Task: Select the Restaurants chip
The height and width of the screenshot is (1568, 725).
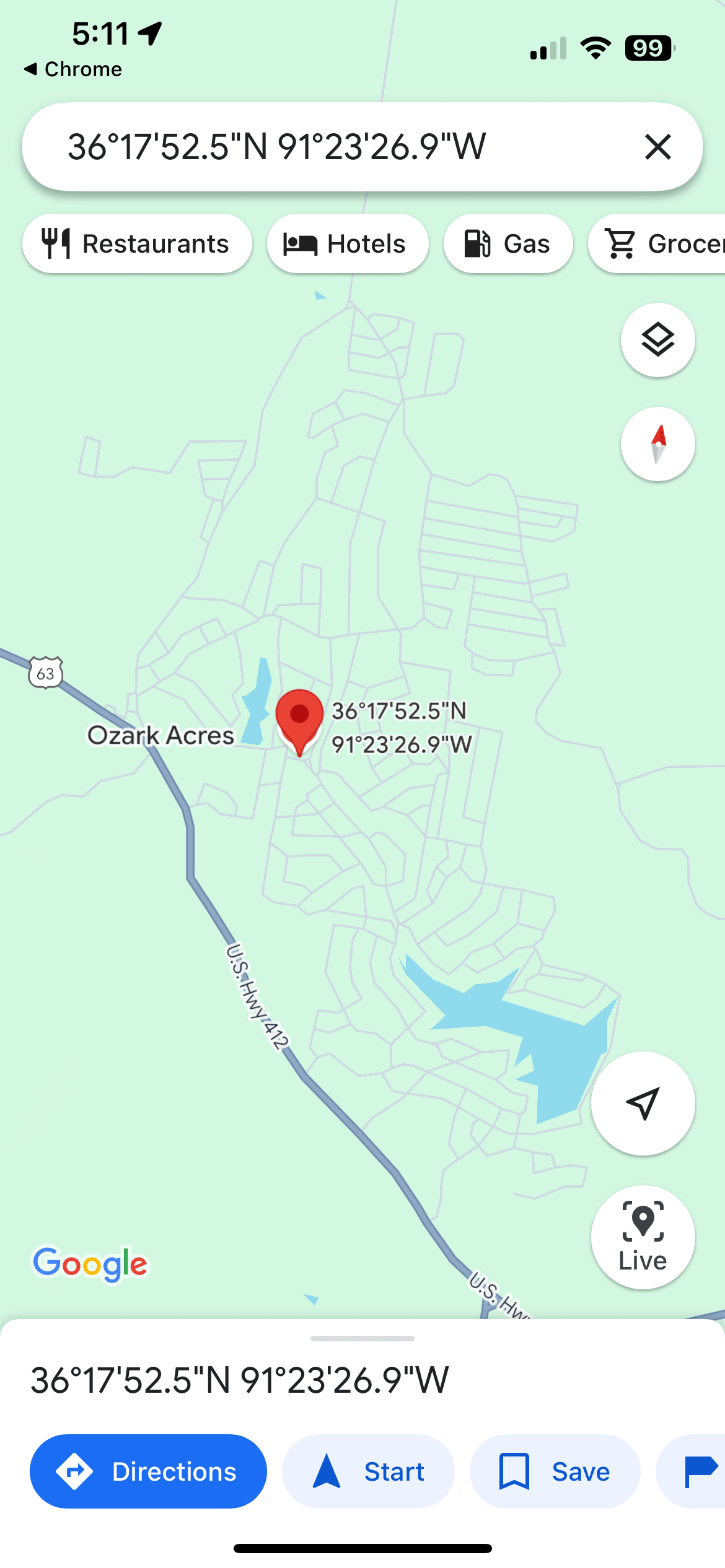Action: pyautogui.click(x=137, y=243)
